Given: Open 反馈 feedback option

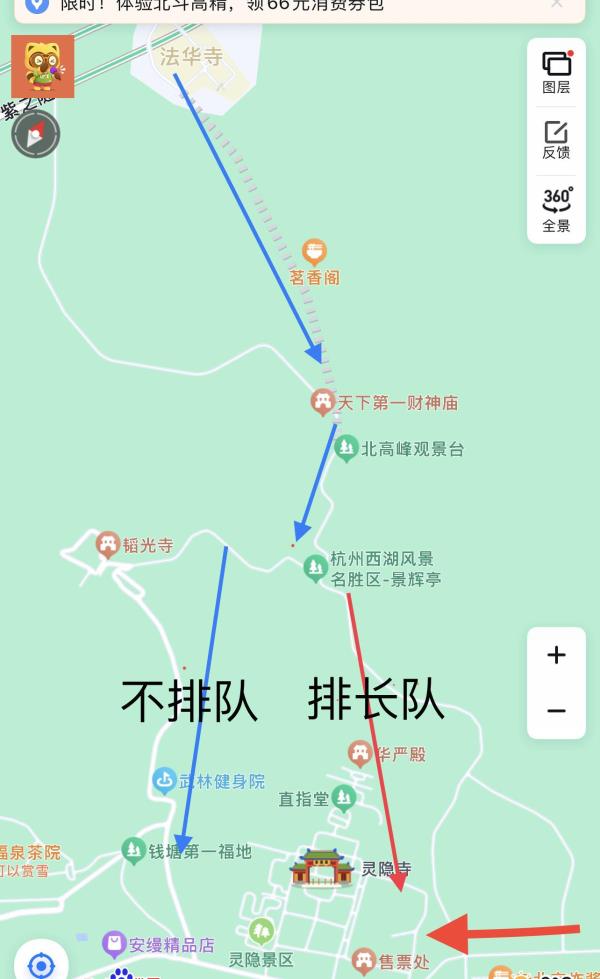Looking at the screenshot, I should [556, 140].
